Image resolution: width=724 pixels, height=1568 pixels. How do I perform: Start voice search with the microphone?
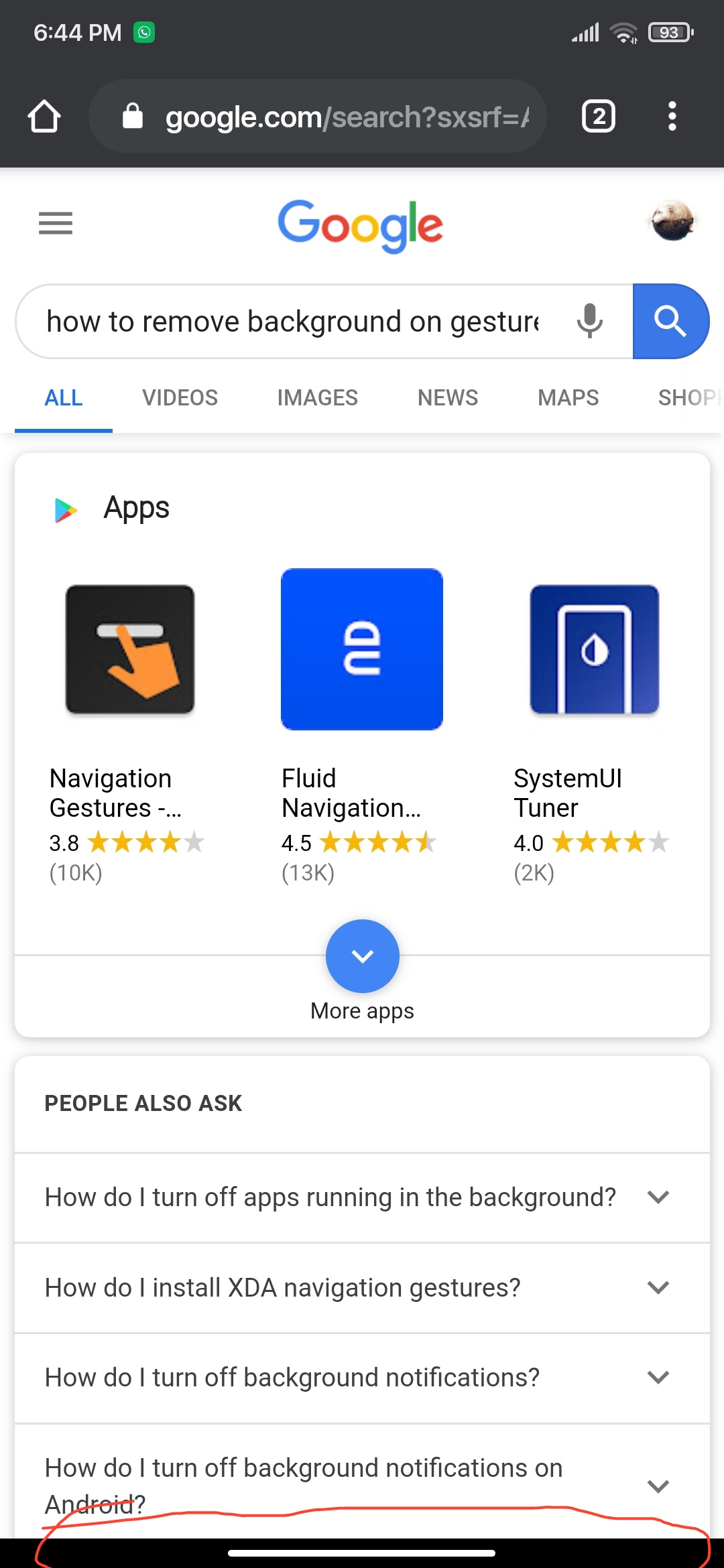pos(589,322)
